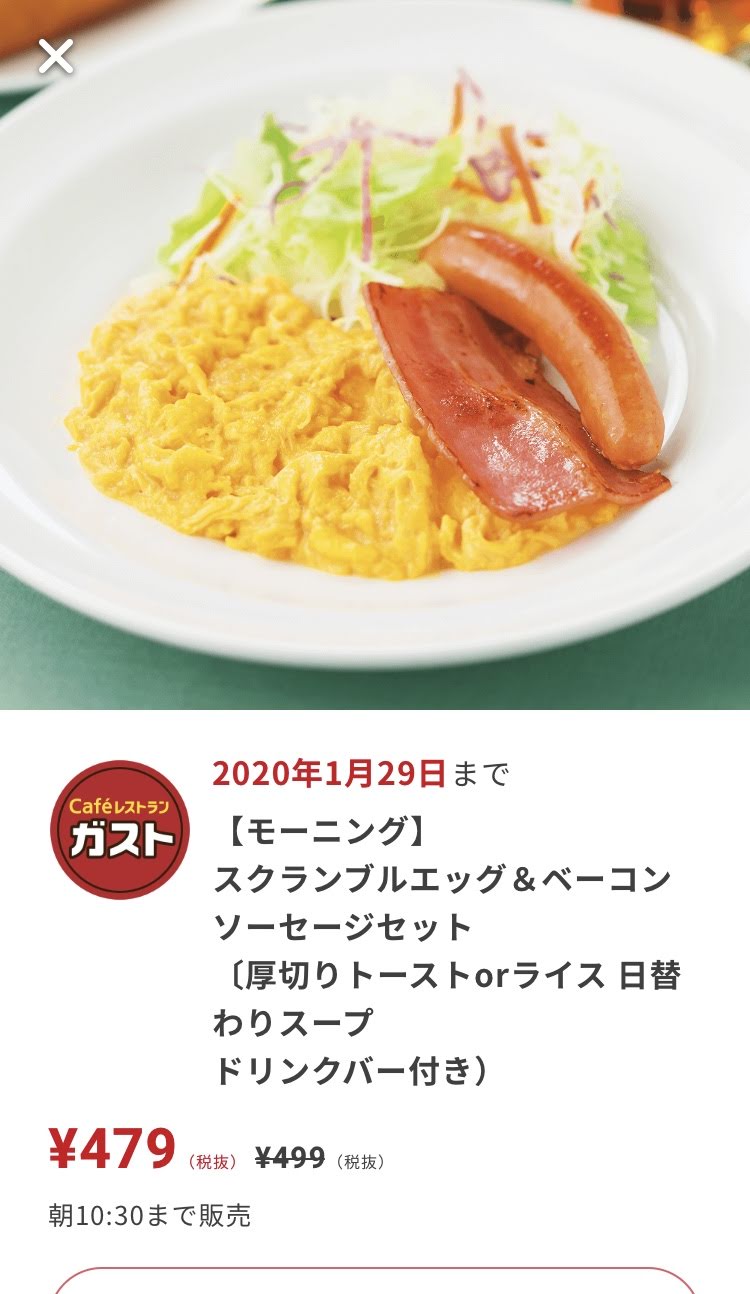The height and width of the screenshot is (1294, 750).
Task: Tap the outlined button below the sale time
Action: pyautogui.click(x=375, y=1281)
